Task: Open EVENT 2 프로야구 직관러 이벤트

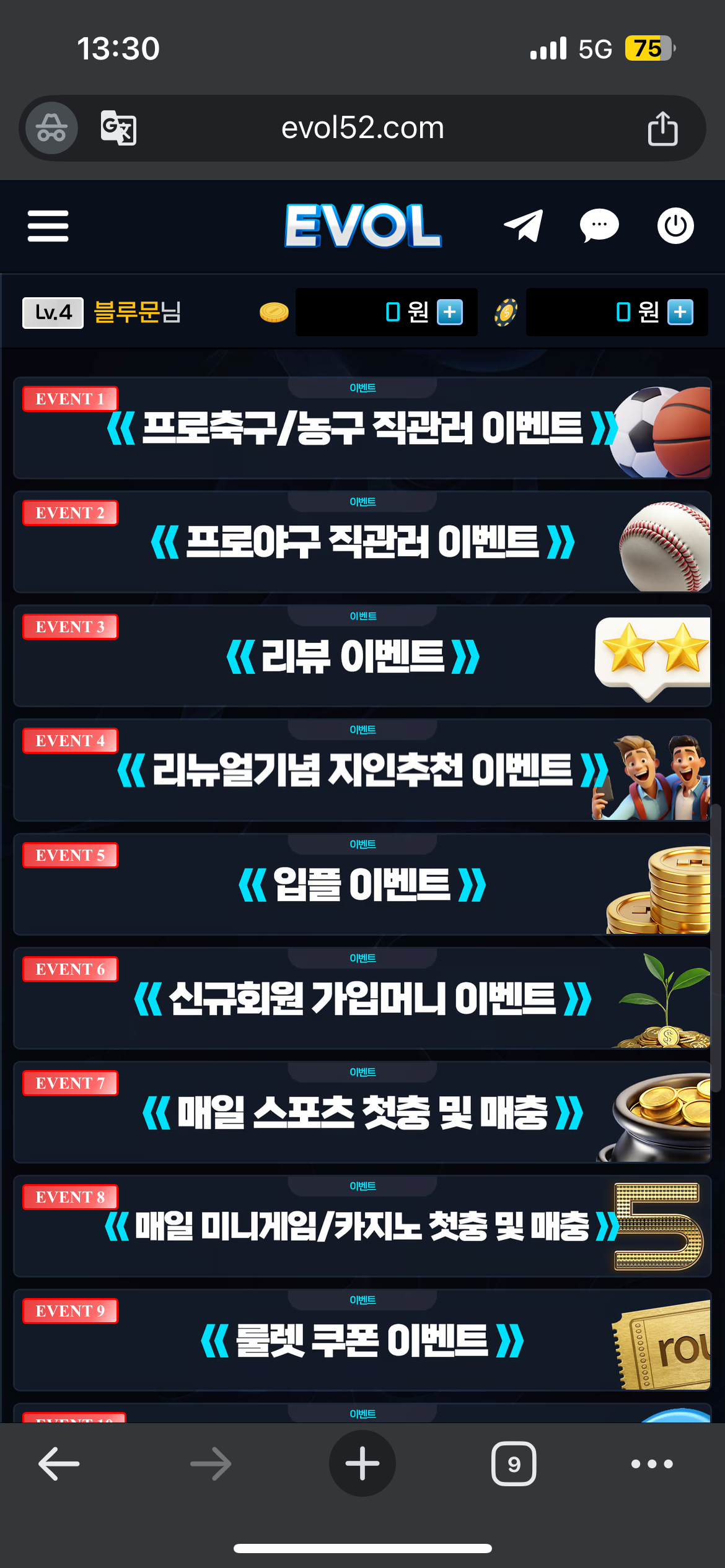Action: tap(362, 542)
